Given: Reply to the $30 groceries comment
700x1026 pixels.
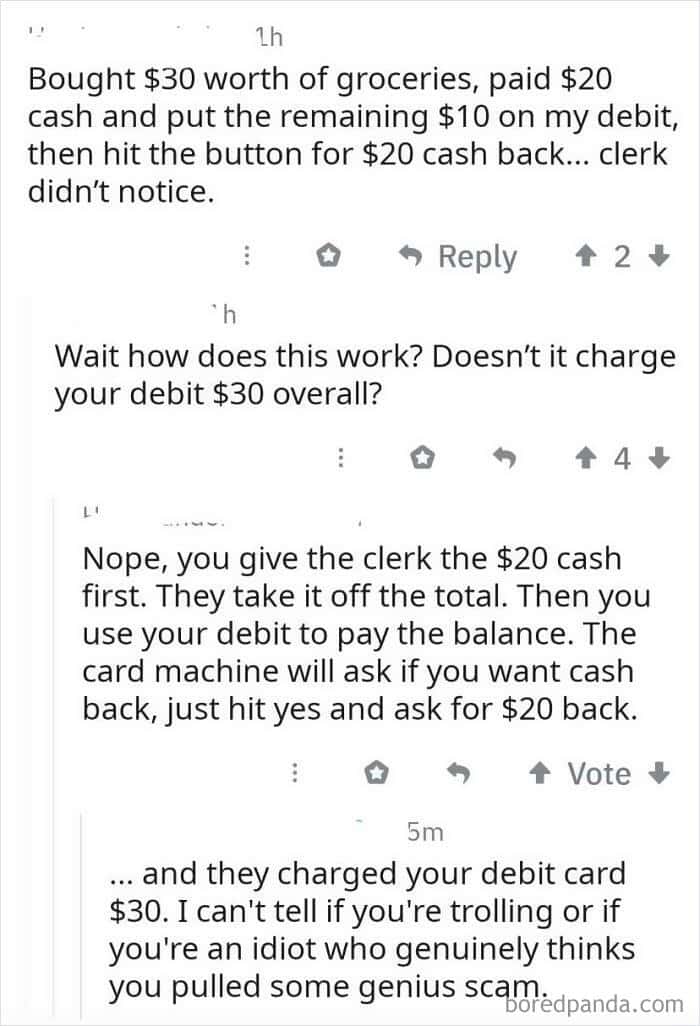Looking at the screenshot, I should click(459, 257).
